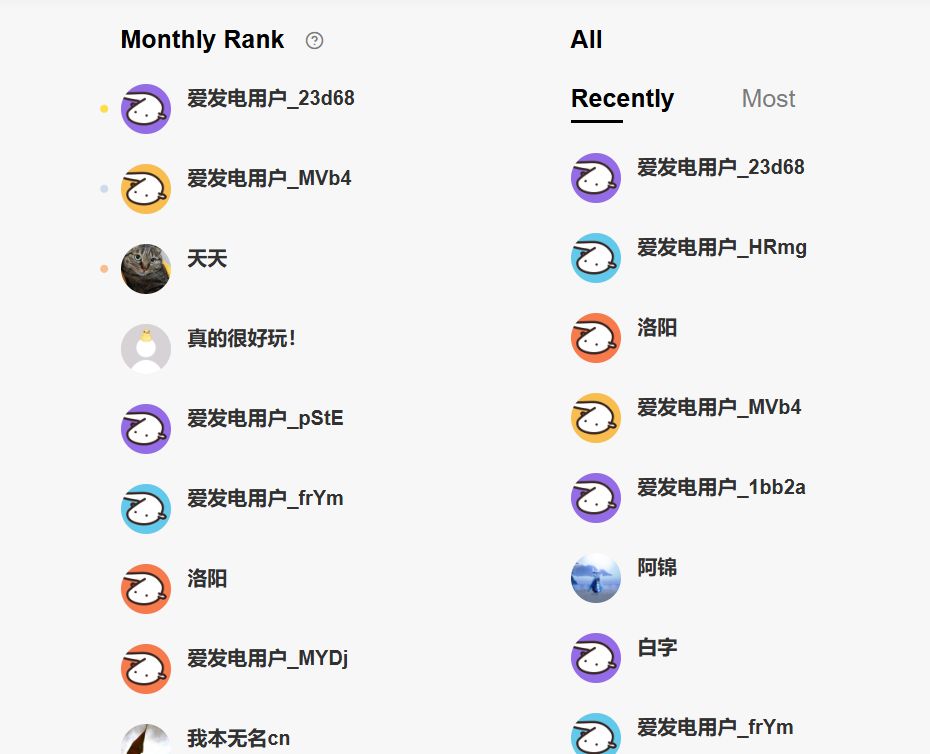The height and width of the screenshot is (754, 930).
Task: Open 爱发电用户_1bb2a profile
Action: [721, 488]
